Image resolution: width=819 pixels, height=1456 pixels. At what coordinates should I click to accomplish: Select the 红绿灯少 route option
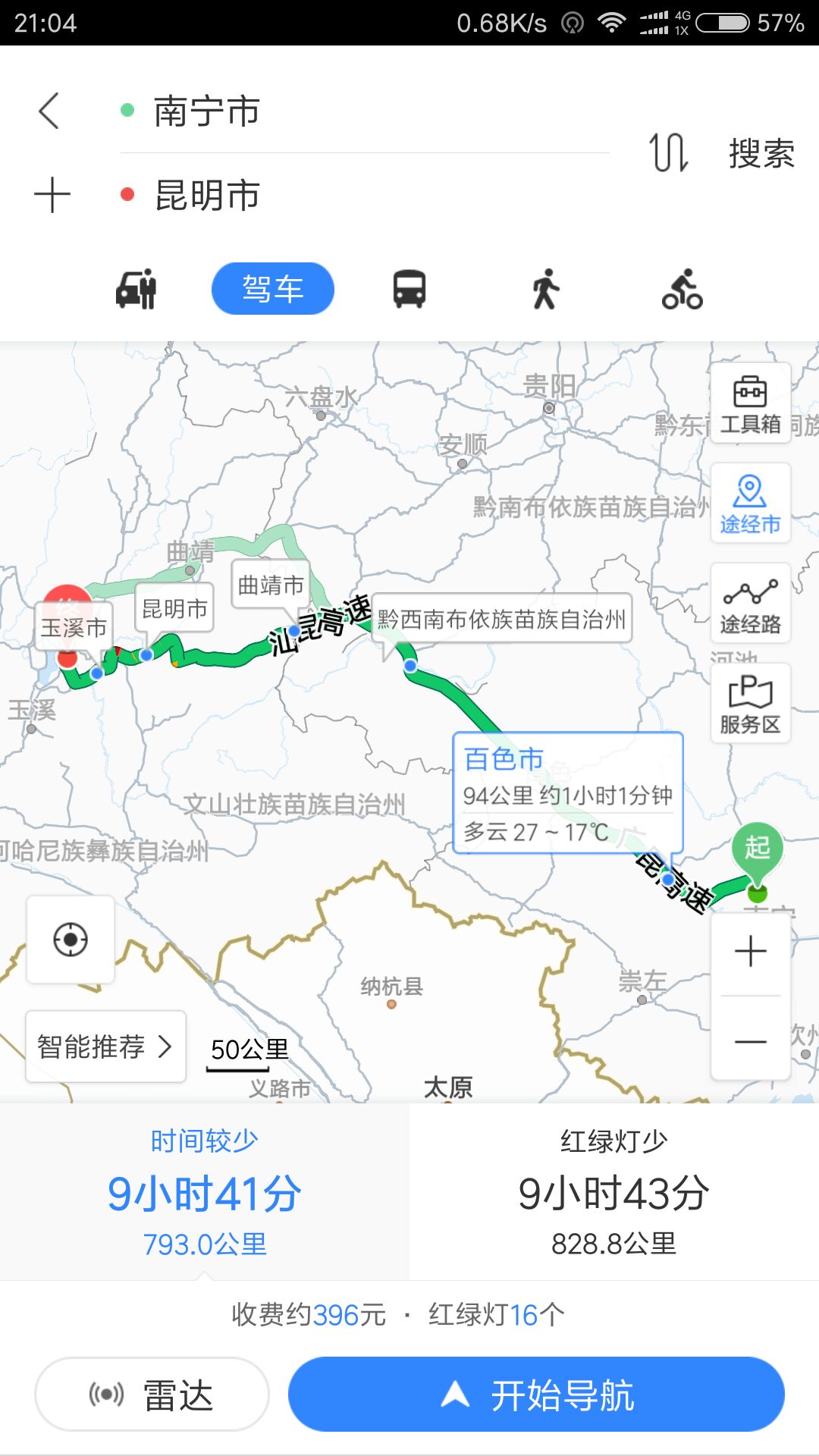point(613,1191)
